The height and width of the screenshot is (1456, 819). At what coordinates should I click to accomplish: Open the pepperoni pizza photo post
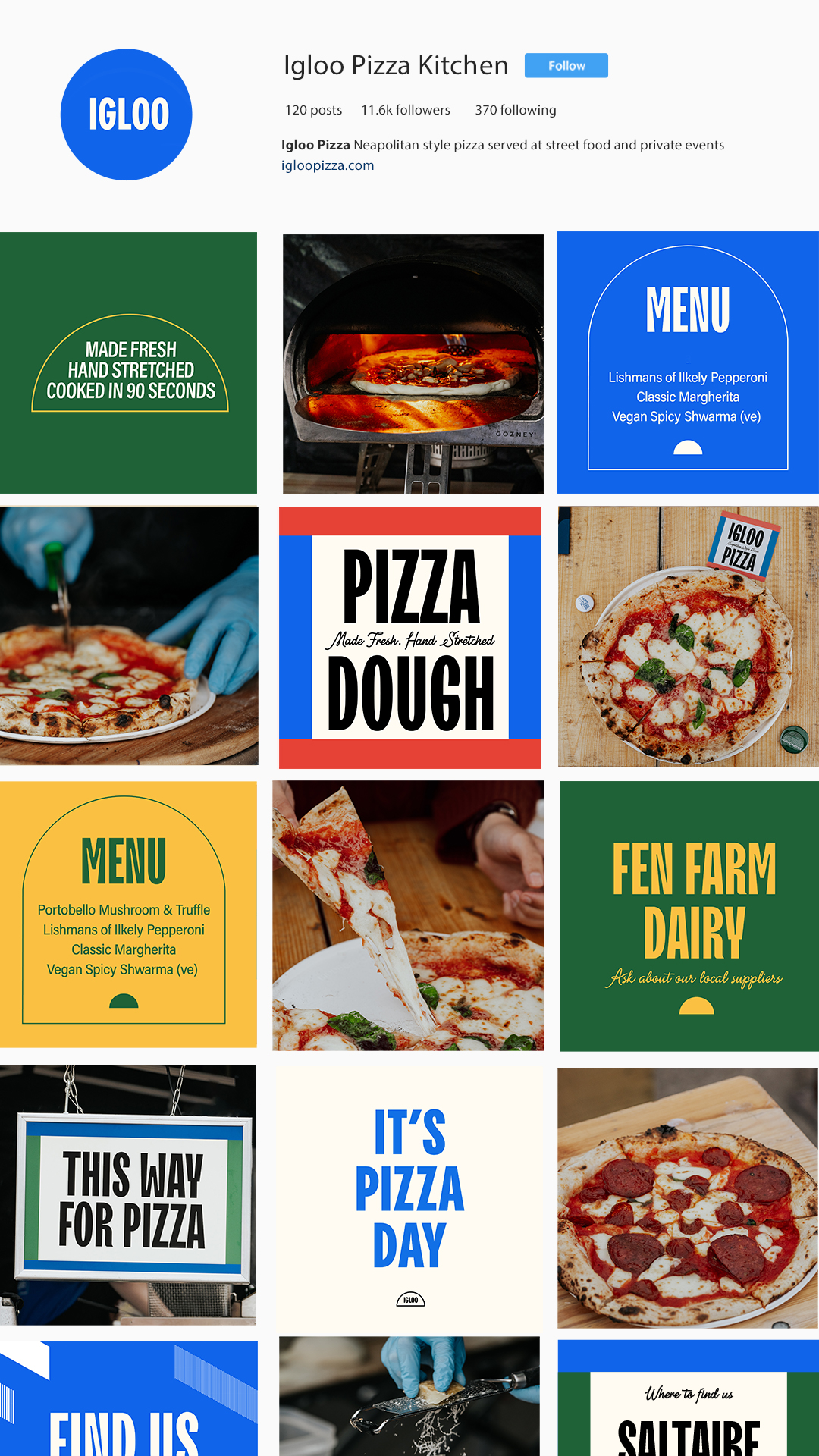click(x=687, y=1197)
